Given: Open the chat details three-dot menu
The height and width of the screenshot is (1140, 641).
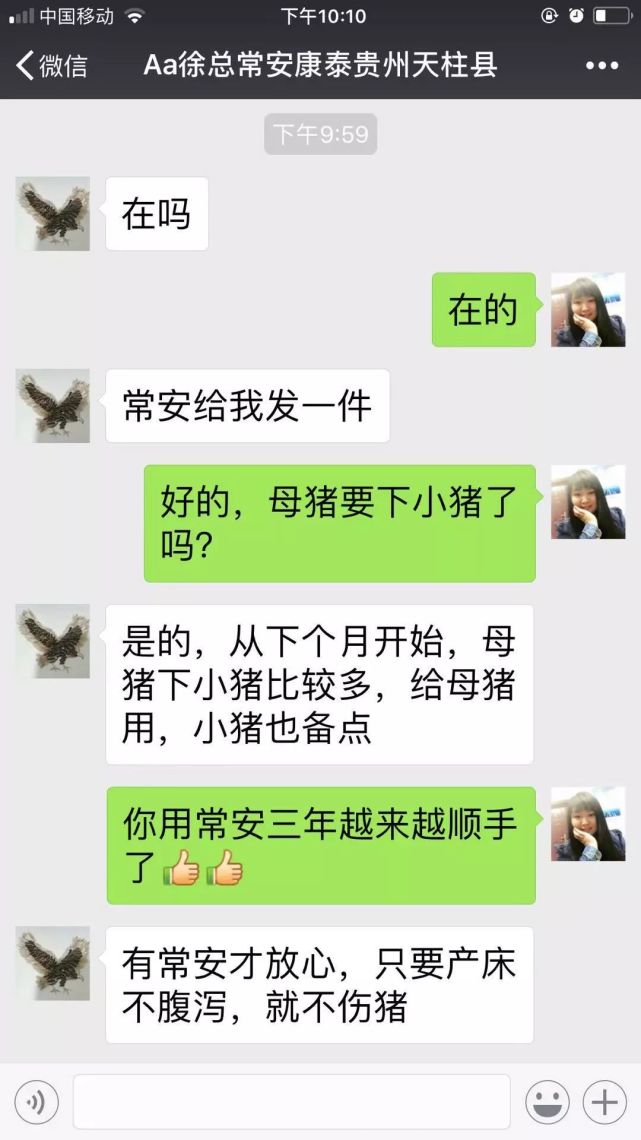Looking at the screenshot, I should click(x=601, y=66).
